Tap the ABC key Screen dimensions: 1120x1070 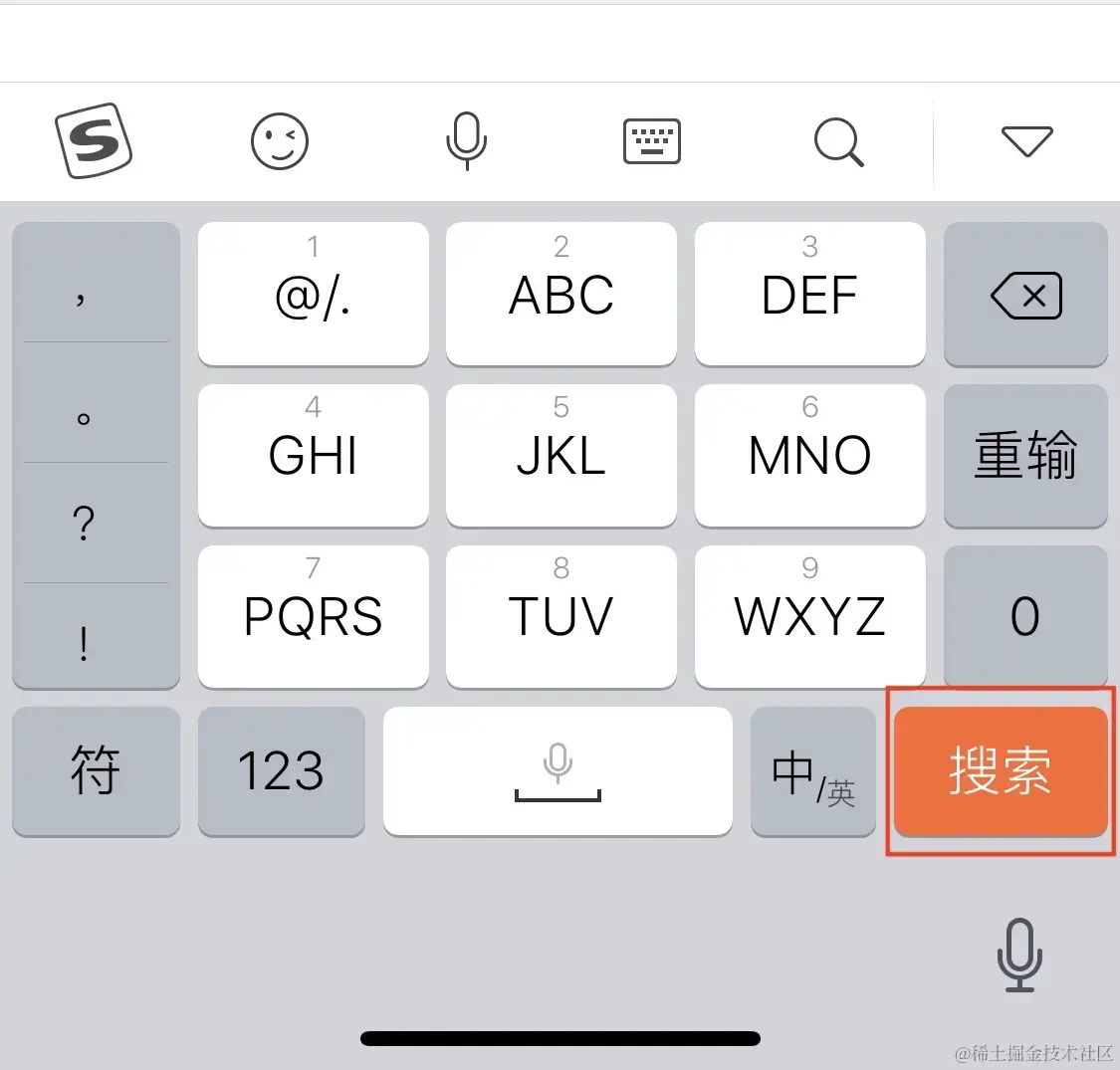561,293
